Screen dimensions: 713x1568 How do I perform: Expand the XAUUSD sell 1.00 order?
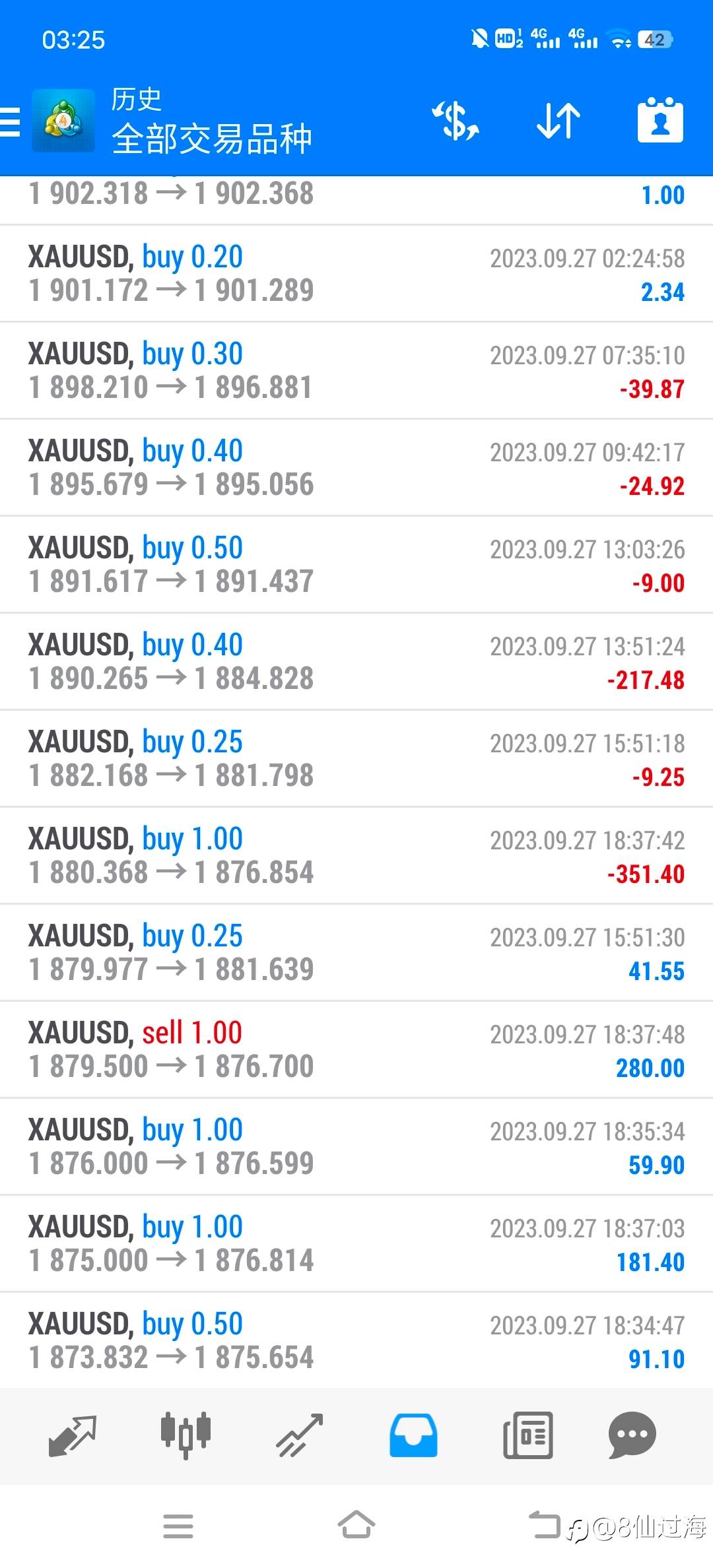point(356,1050)
